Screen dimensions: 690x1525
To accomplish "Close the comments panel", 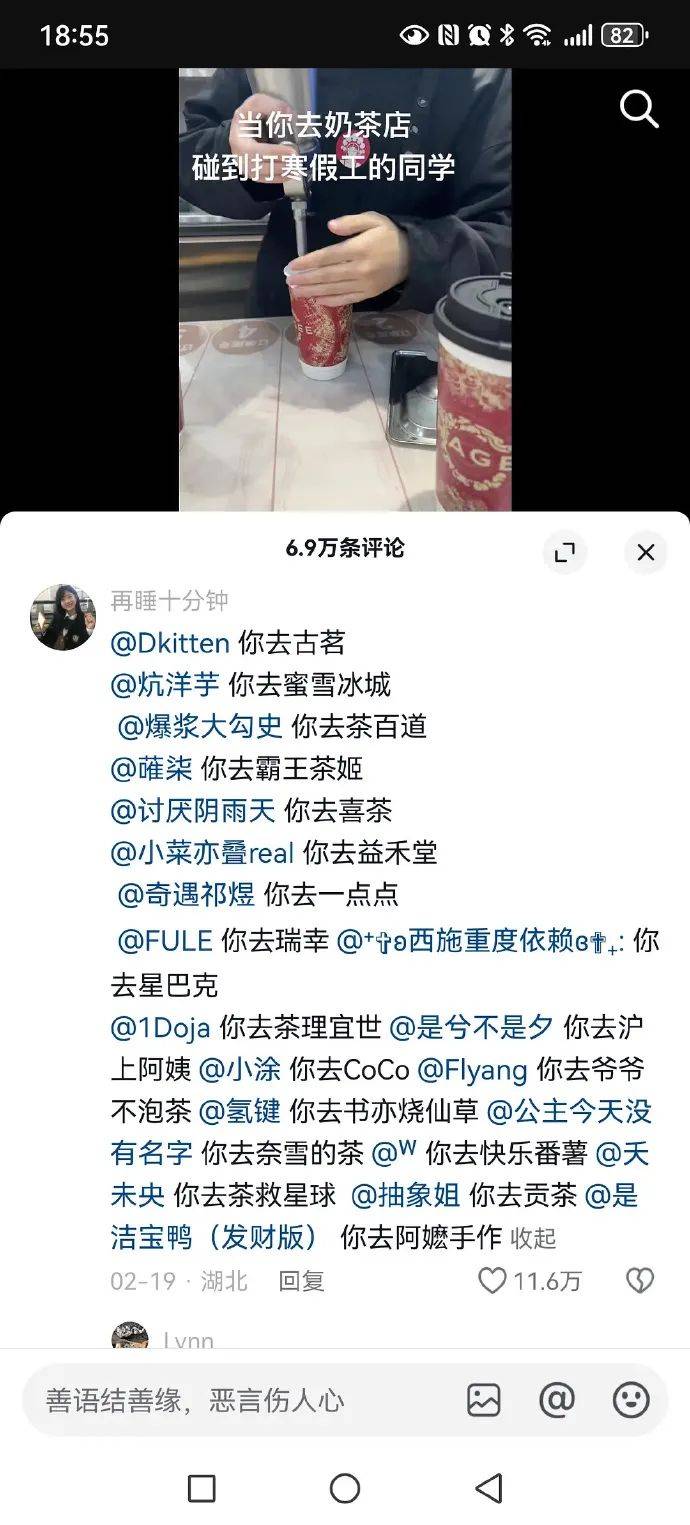I will pos(646,552).
